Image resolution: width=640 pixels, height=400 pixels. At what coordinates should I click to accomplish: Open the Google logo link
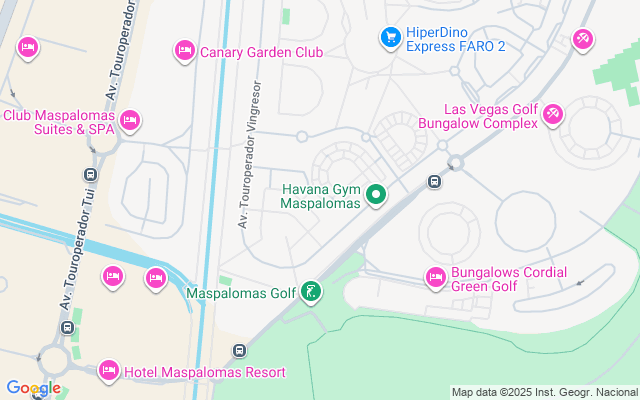33,388
